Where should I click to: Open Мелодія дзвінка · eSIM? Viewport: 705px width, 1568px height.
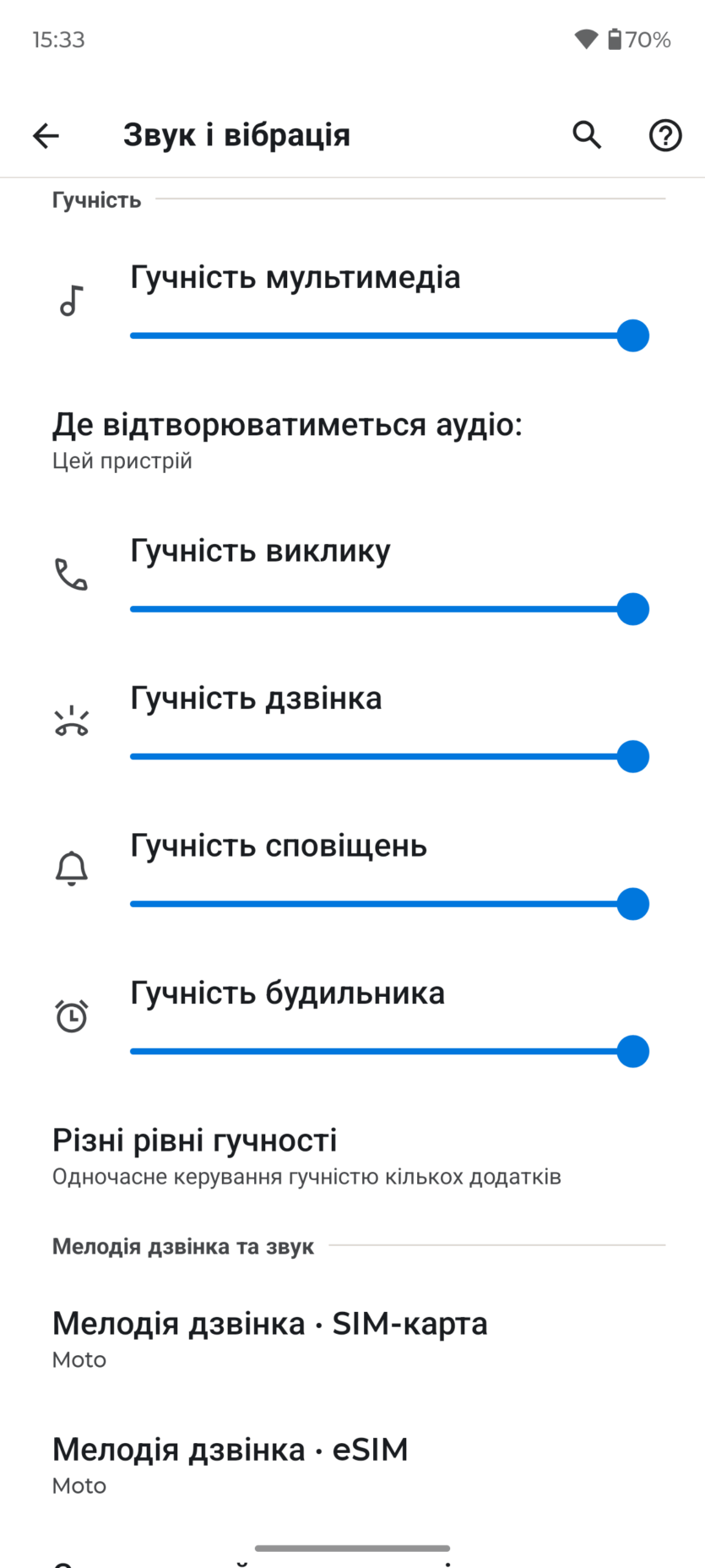click(230, 1465)
